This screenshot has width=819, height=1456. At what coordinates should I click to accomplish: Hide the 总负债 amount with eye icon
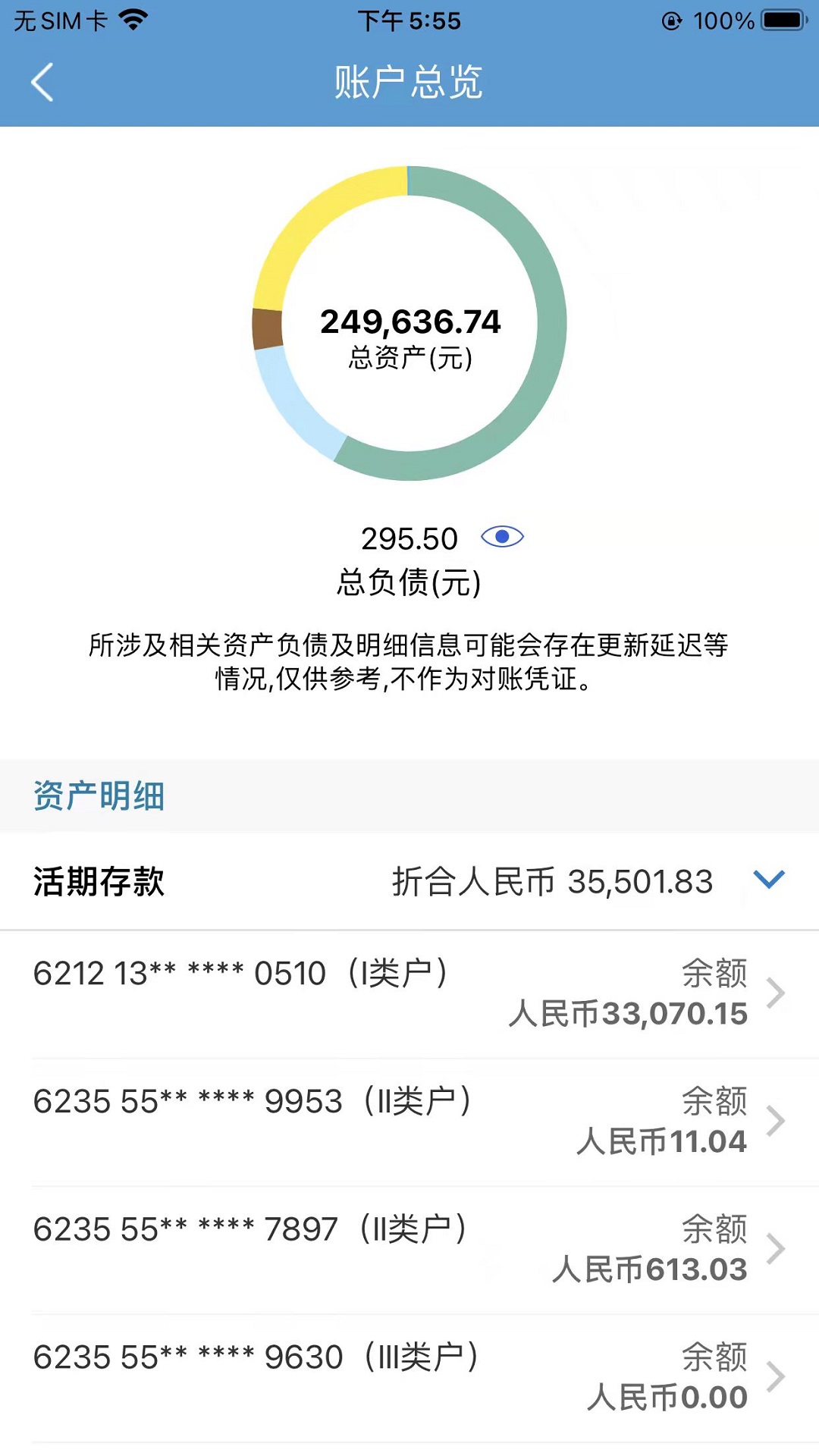coord(502,537)
